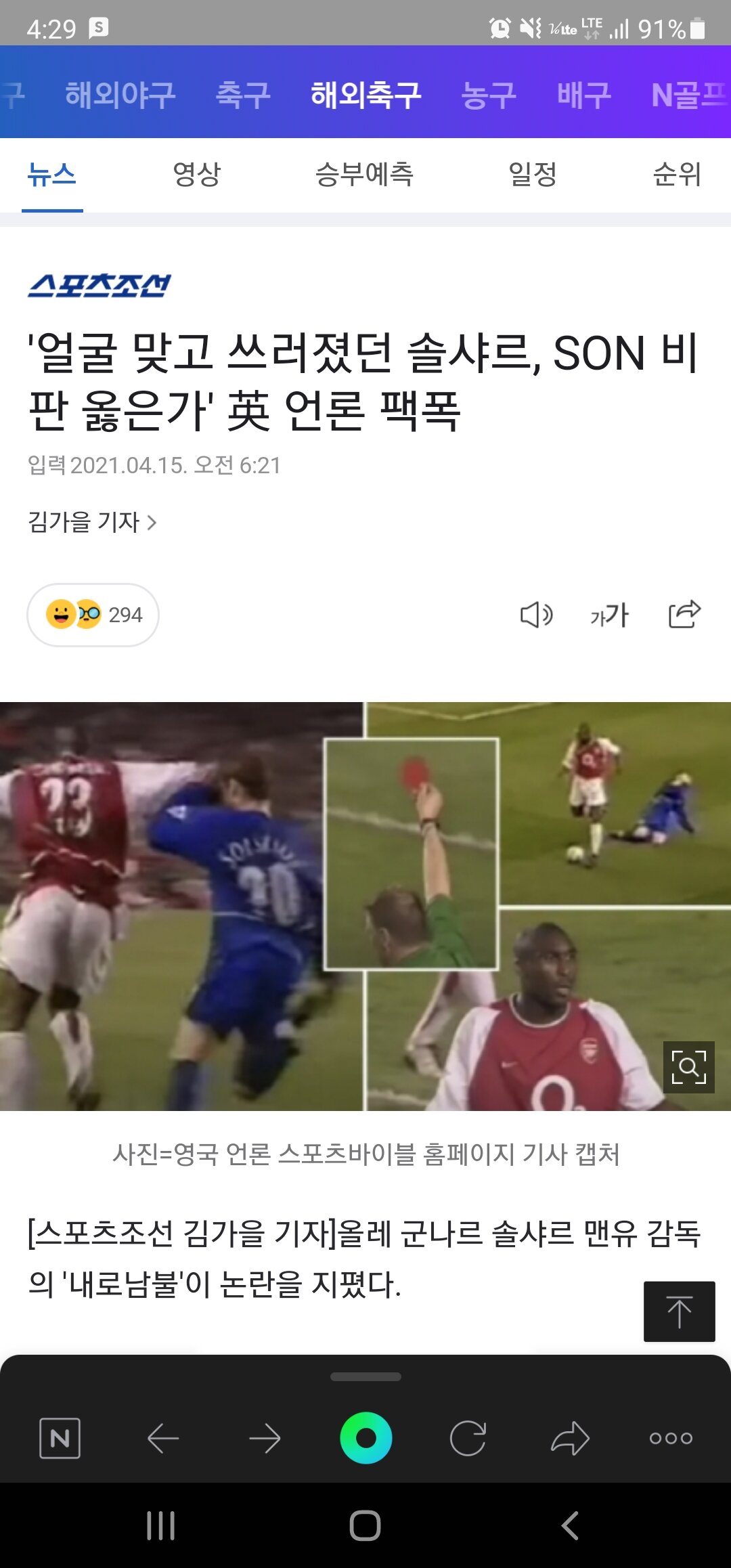Go back using system back button

[570, 1526]
